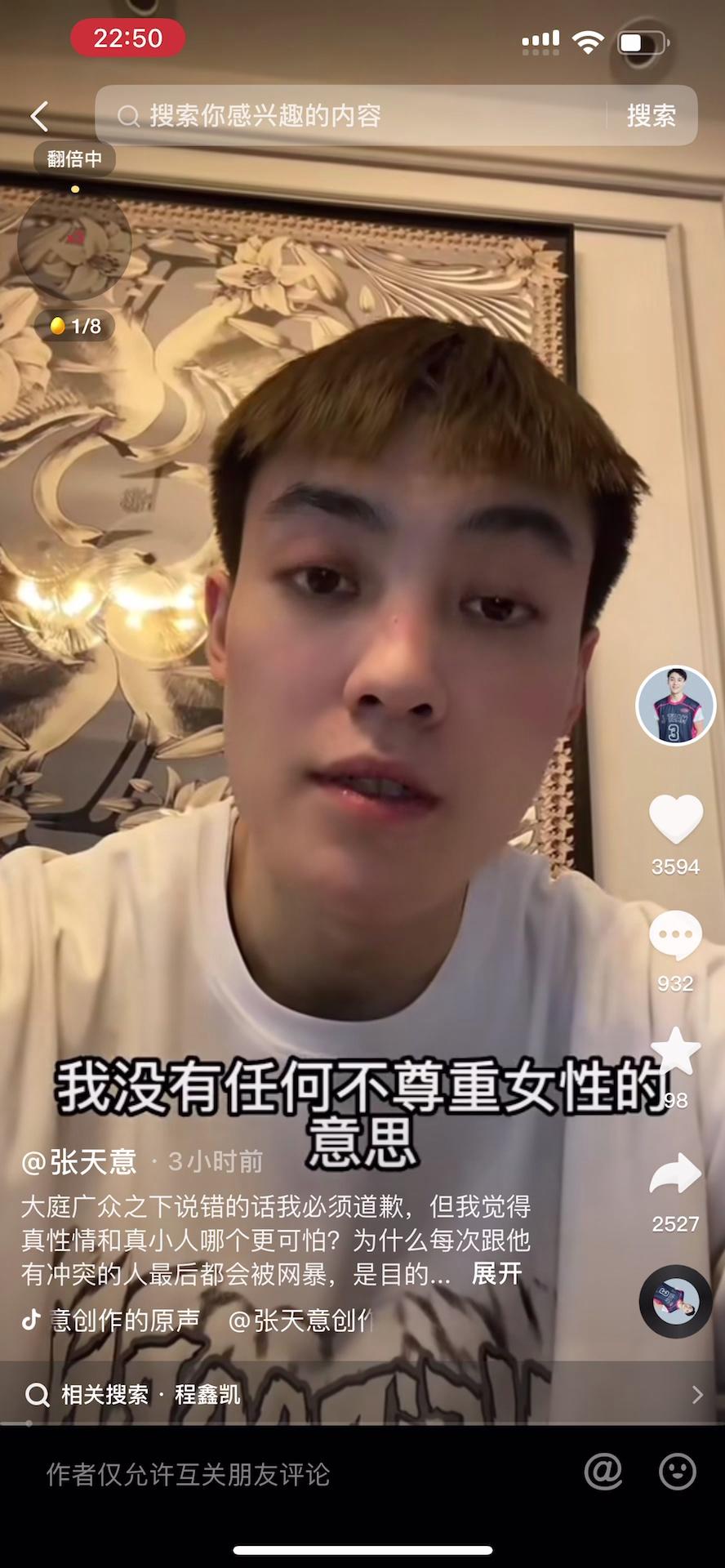725x1568 pixels.
Task: Open the @张天意 username link
Action: point(79,1161)
